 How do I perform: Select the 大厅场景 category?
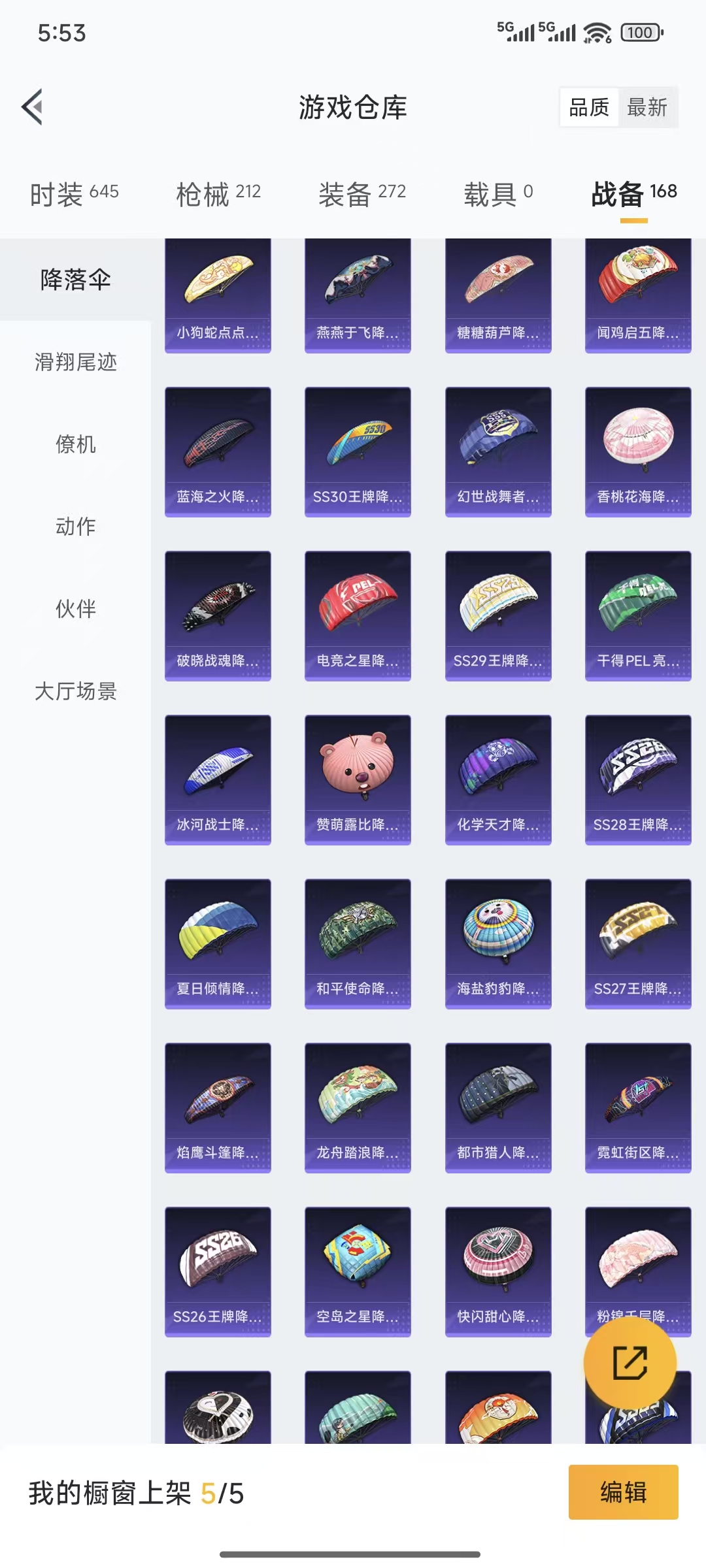click(76, 691)
